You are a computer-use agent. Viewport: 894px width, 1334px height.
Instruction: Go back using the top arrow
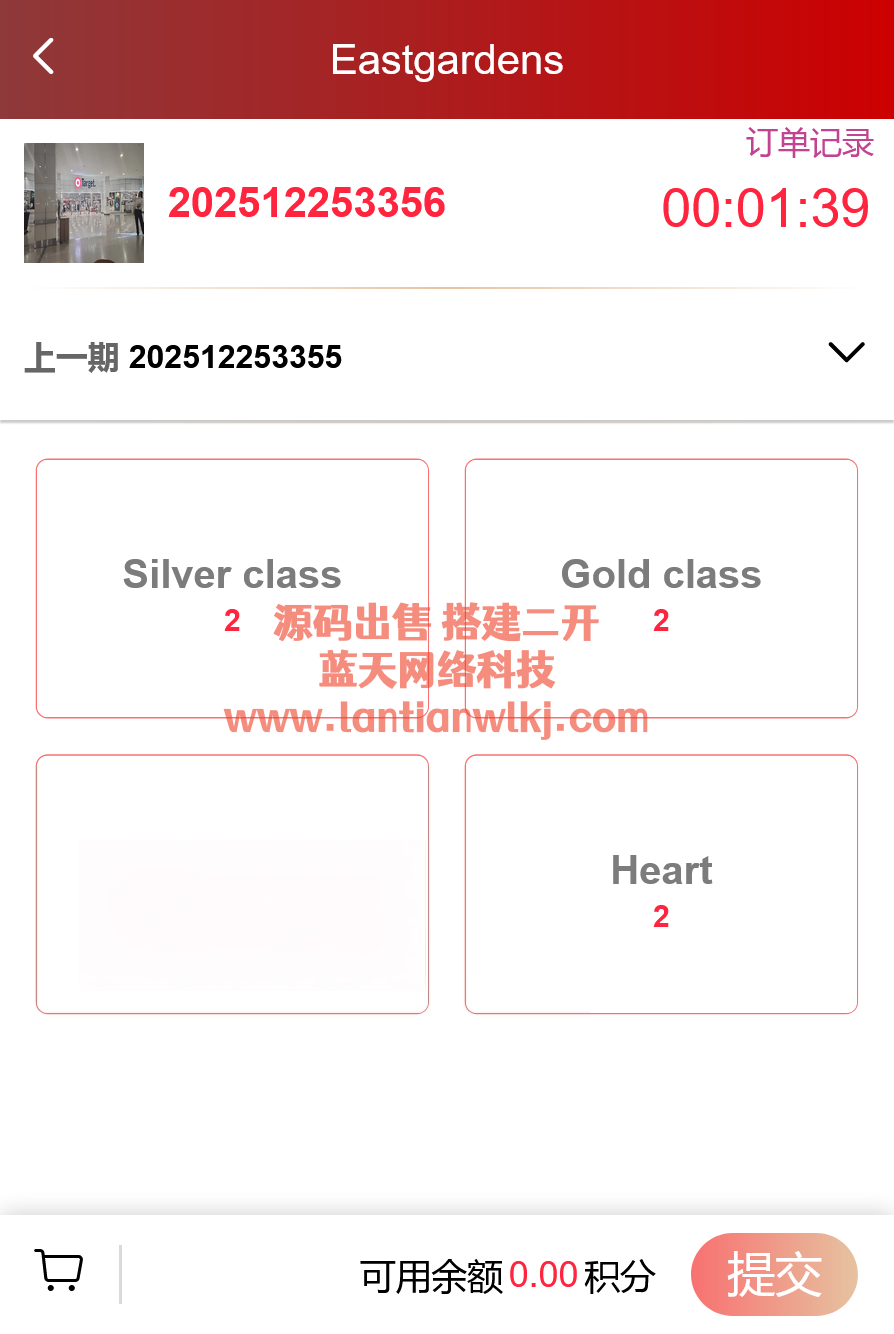click(44, 57)
